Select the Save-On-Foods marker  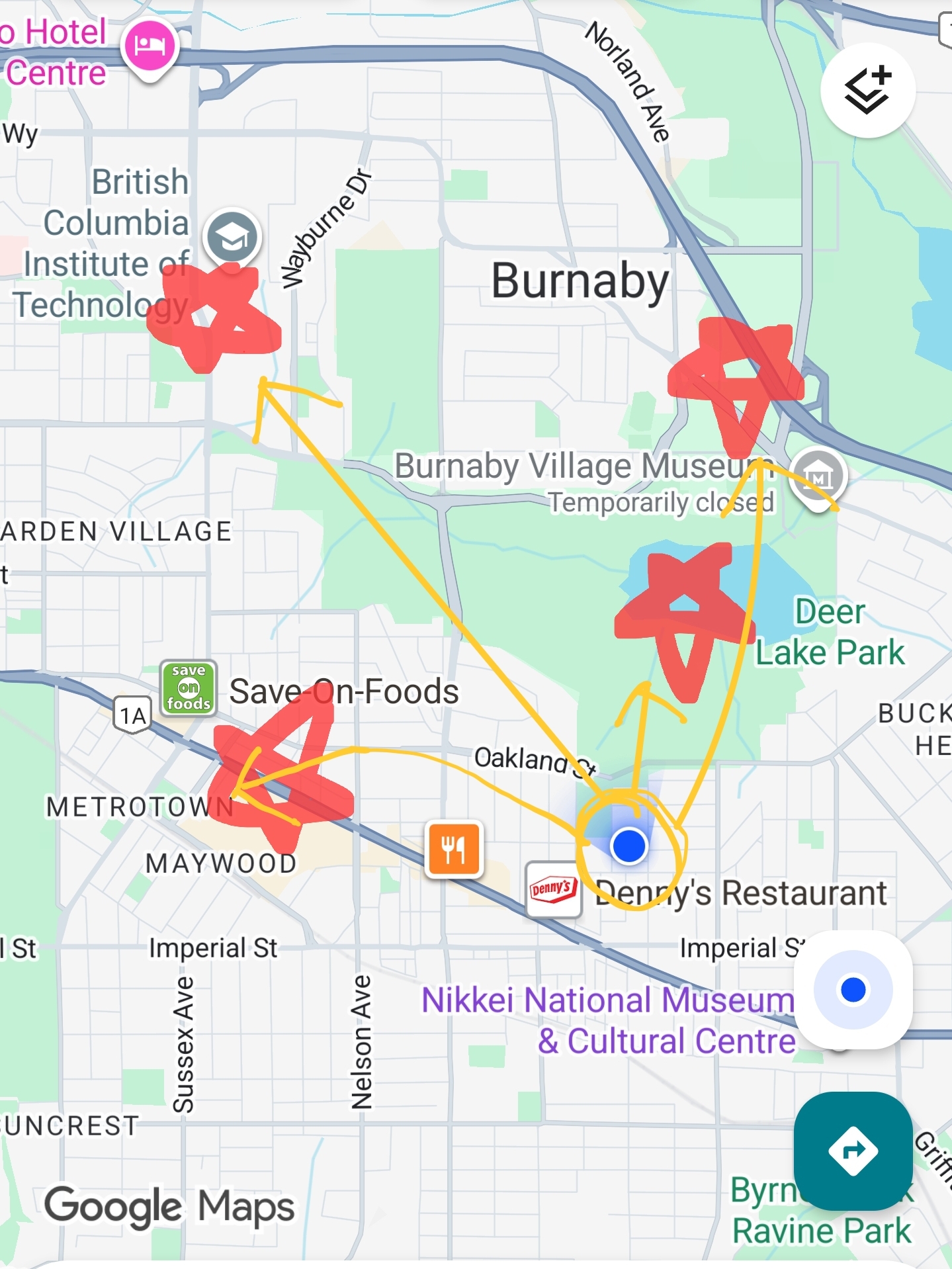[x=189, y=687]
